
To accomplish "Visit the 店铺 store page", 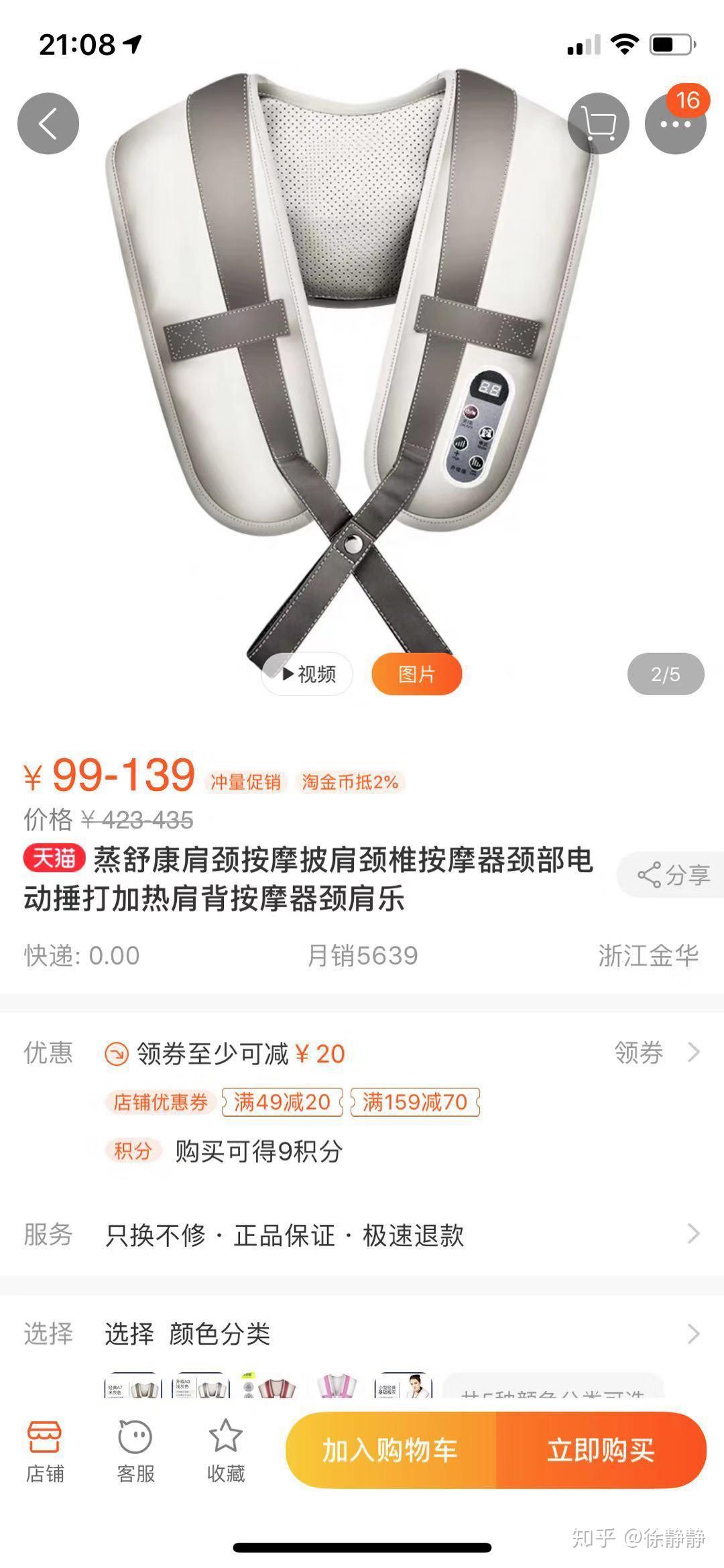I will [45, 1451].
